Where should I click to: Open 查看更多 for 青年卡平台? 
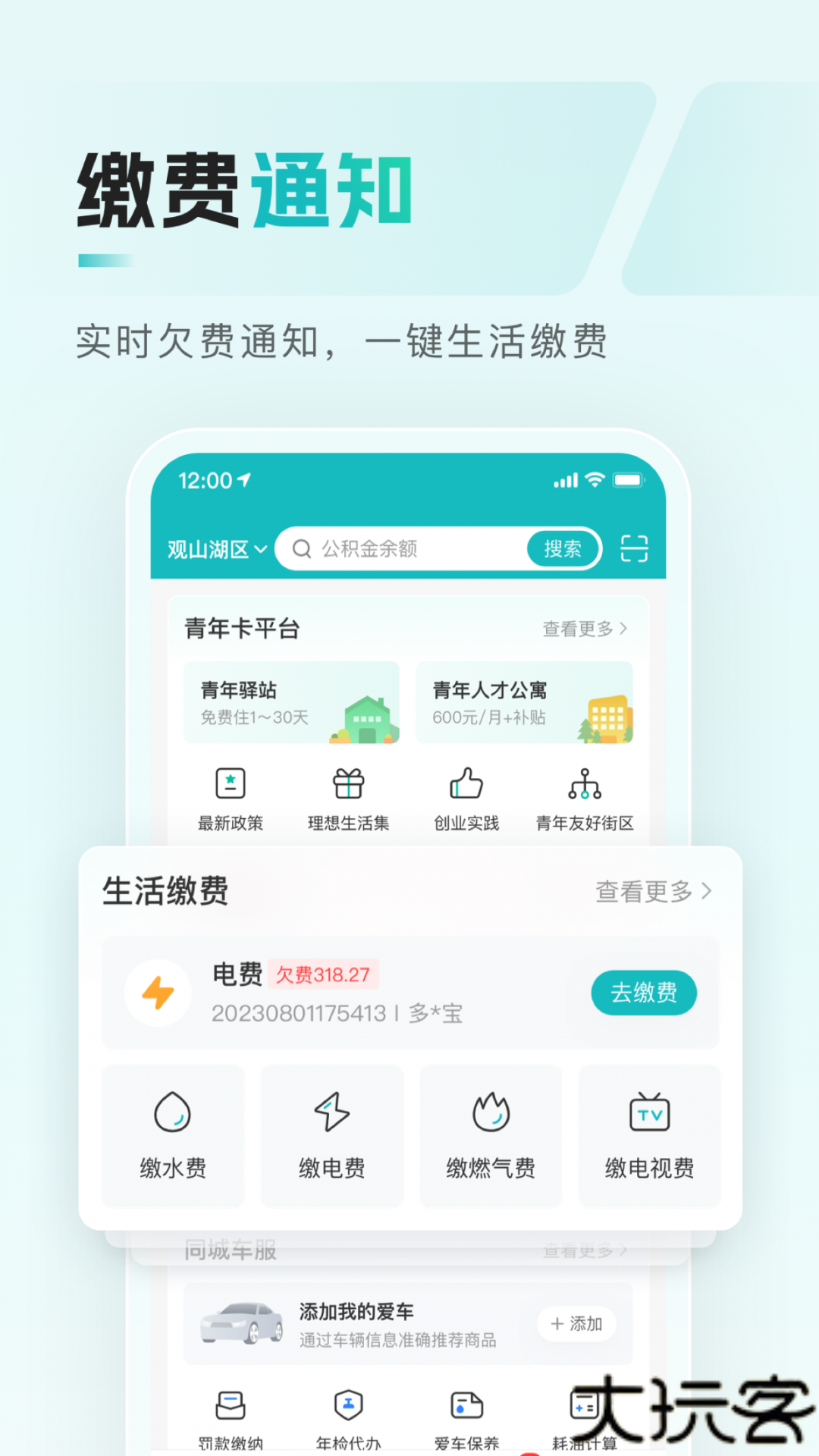click(582, 628)
